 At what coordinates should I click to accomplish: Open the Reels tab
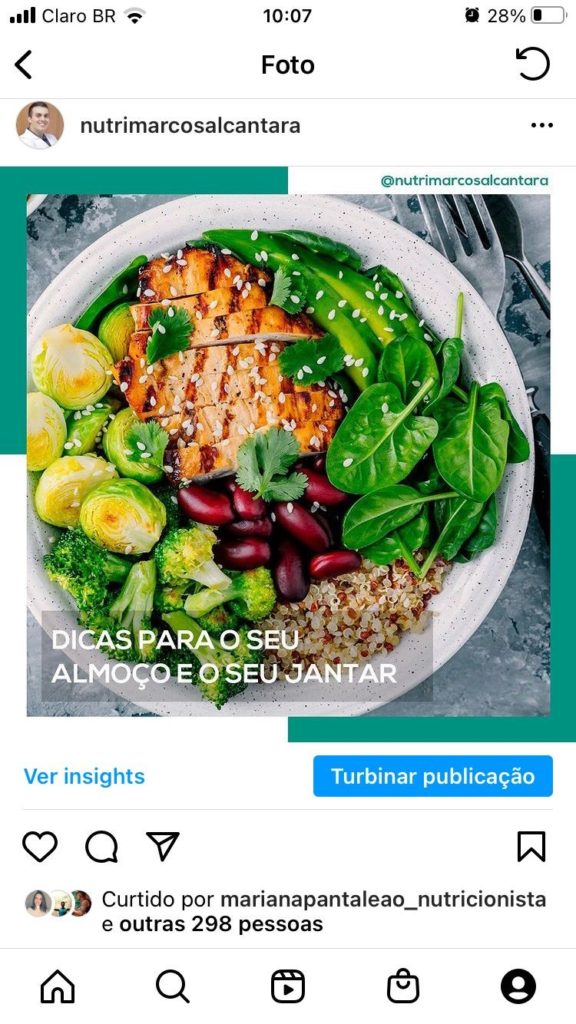pos(288,986)
